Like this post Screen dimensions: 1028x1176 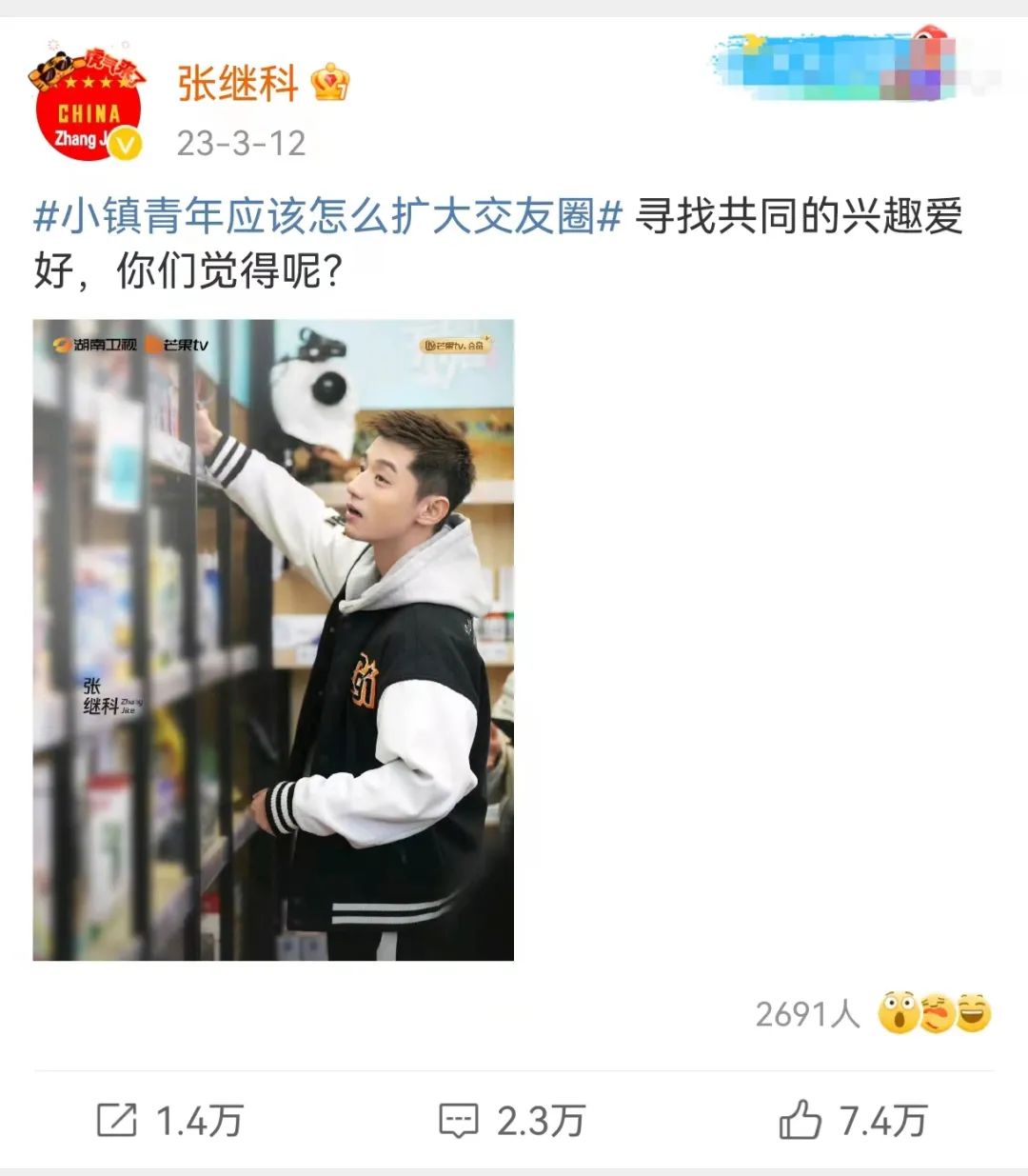pyautogui.click(x=853, y=1121)
